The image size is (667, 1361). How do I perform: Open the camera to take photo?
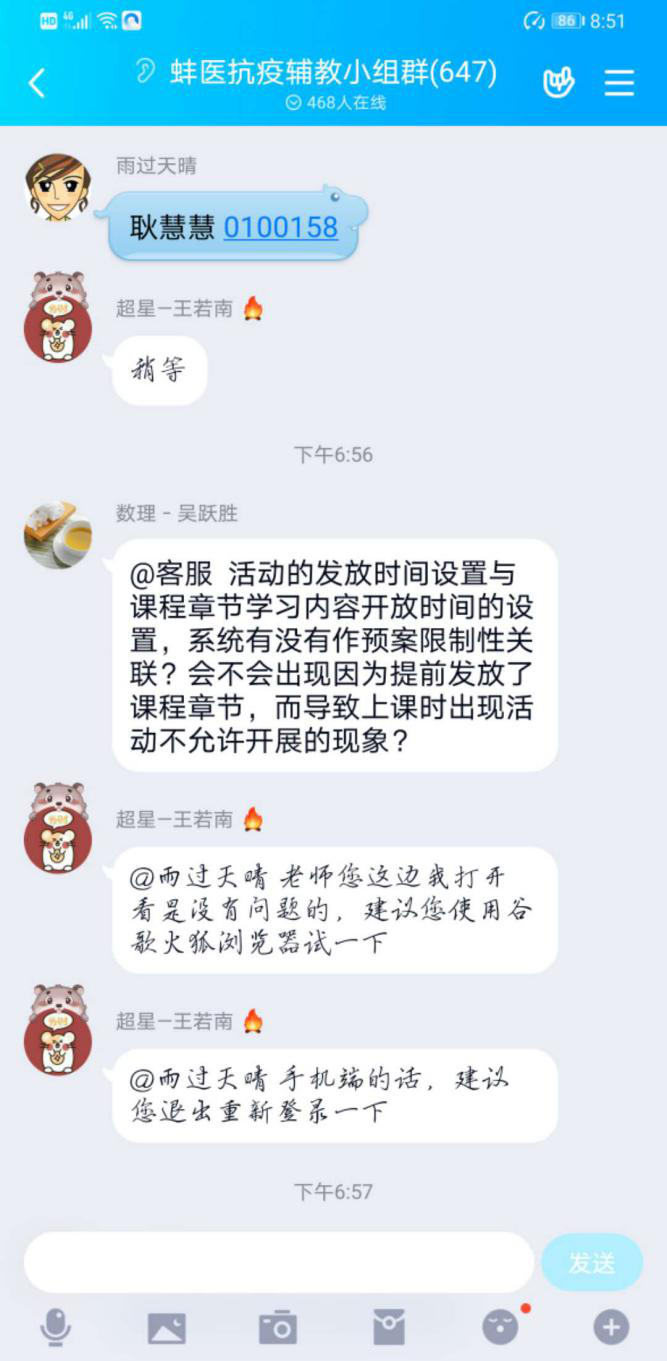click(x=277, y=1327)
